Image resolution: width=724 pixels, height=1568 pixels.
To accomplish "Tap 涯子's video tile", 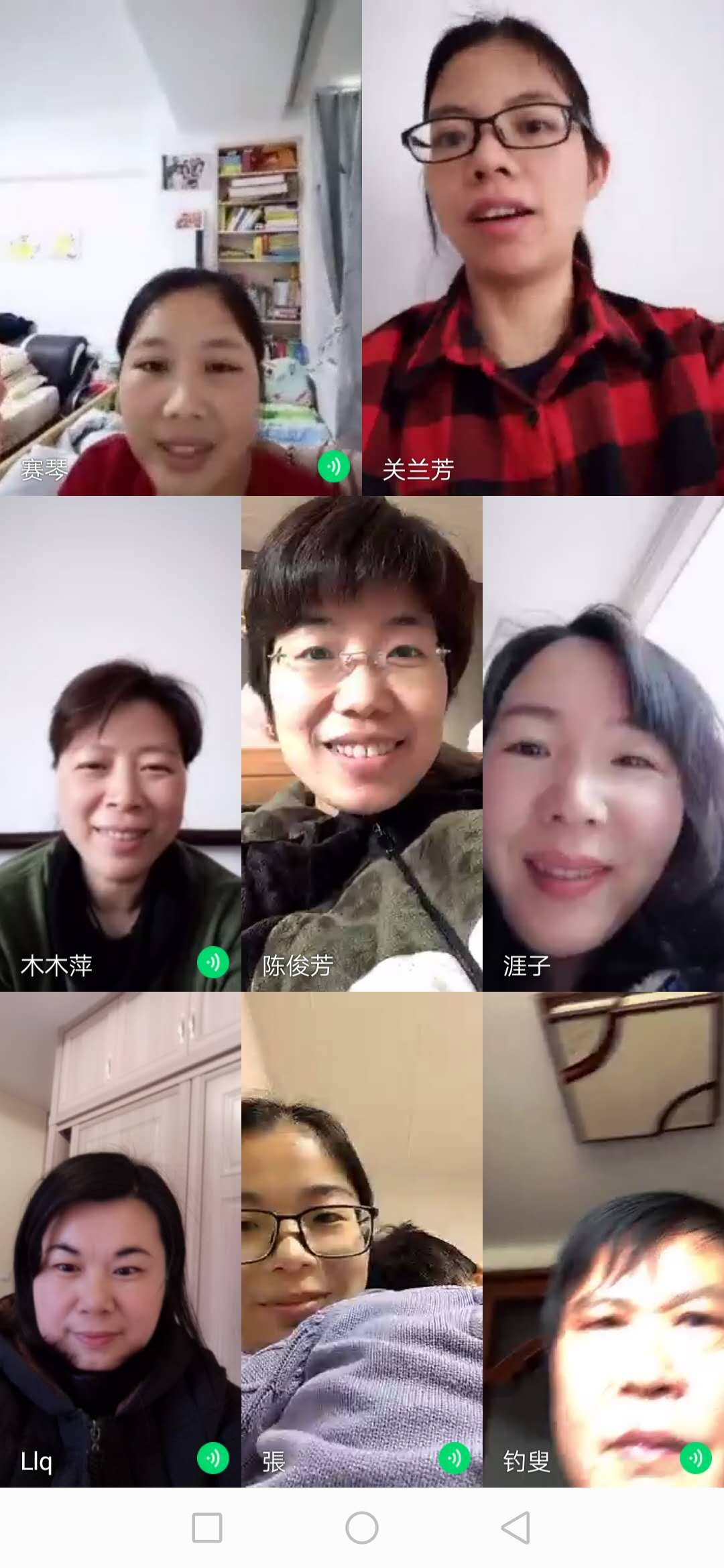I will pos(603,744).
